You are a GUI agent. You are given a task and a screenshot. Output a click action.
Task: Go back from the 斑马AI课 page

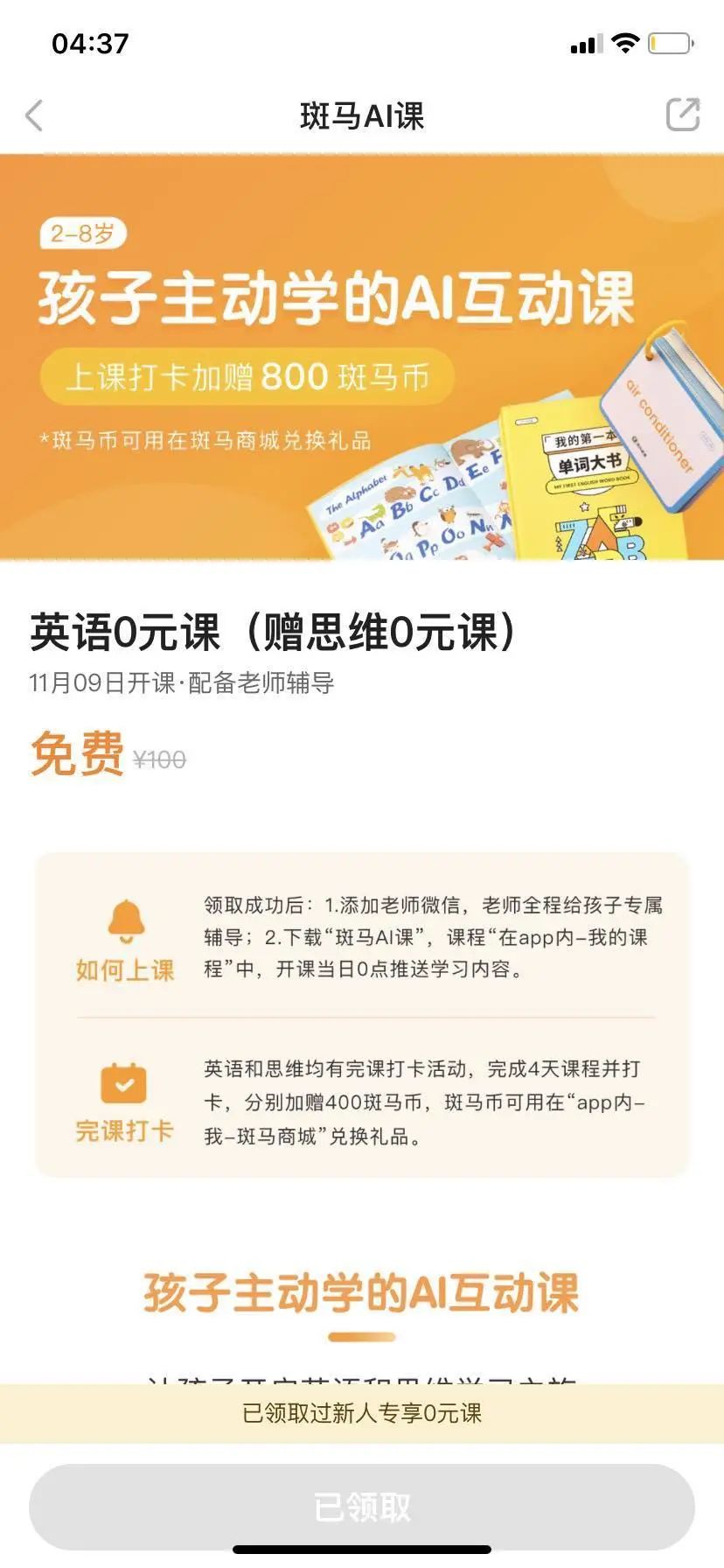pos(35,115)
